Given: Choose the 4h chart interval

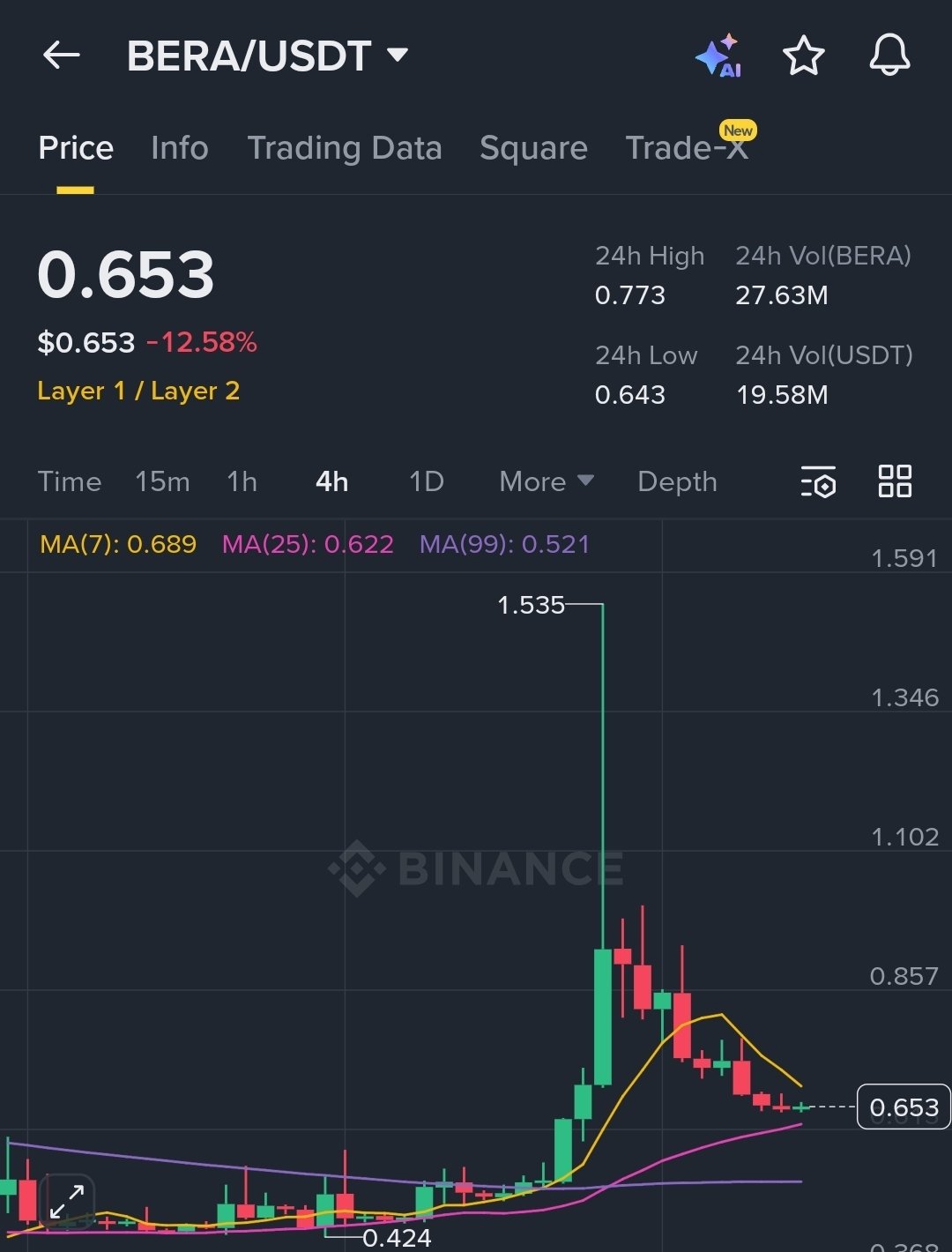Looking at the screenshot, I should 332,481.
